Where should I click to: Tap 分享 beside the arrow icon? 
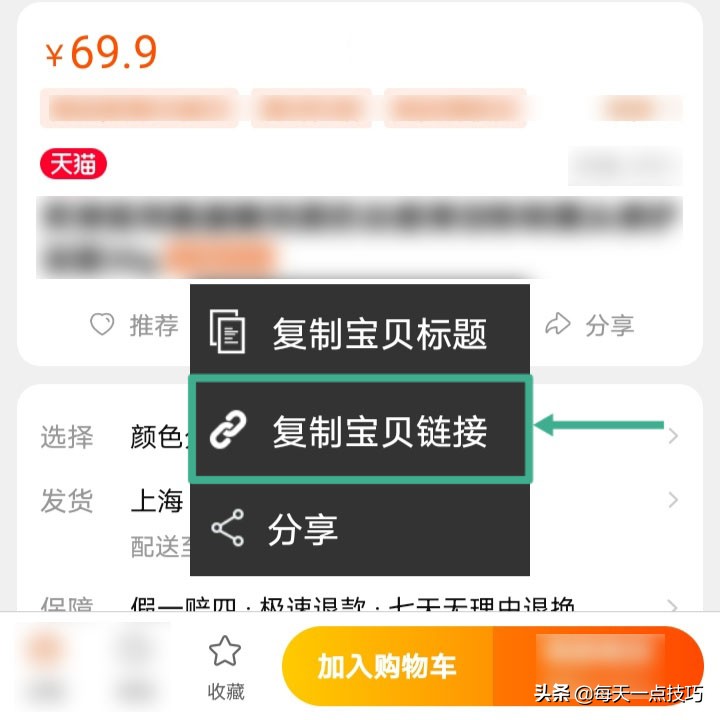point(590,325)
